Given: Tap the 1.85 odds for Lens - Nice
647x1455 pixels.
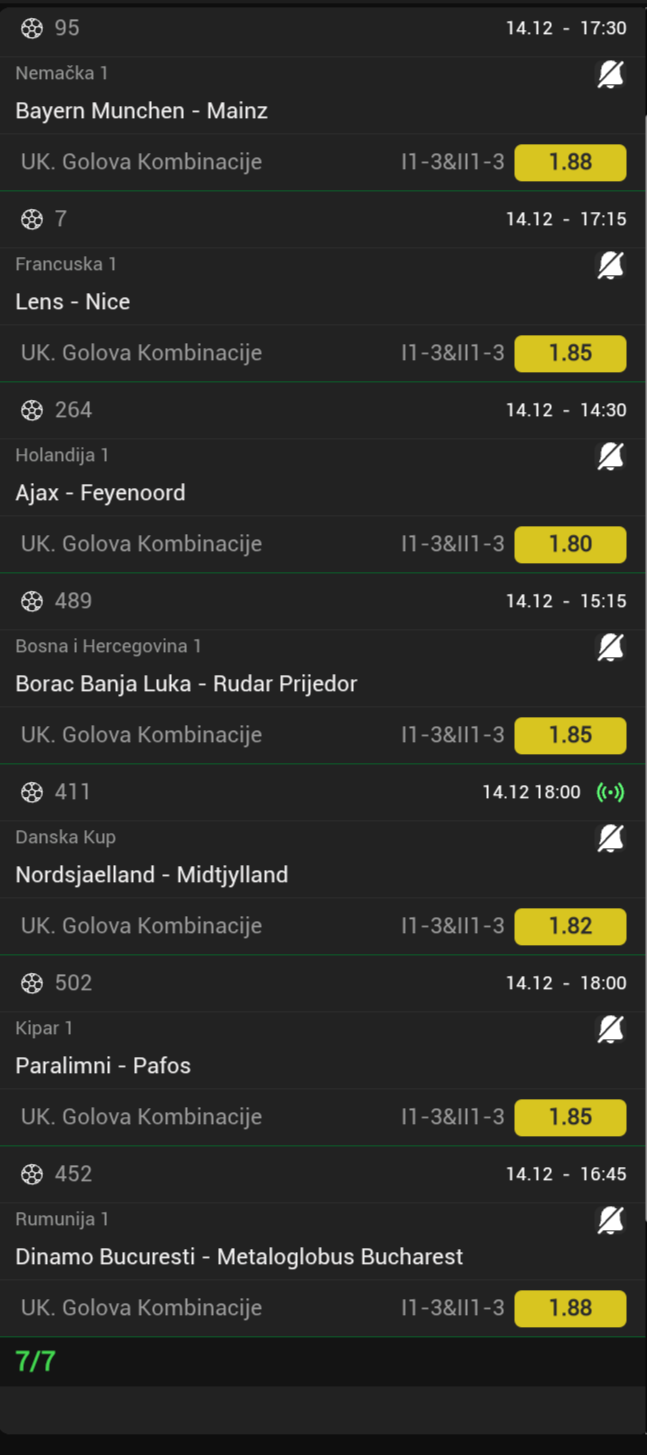Looking at the screenshot, I should [570, 353].
